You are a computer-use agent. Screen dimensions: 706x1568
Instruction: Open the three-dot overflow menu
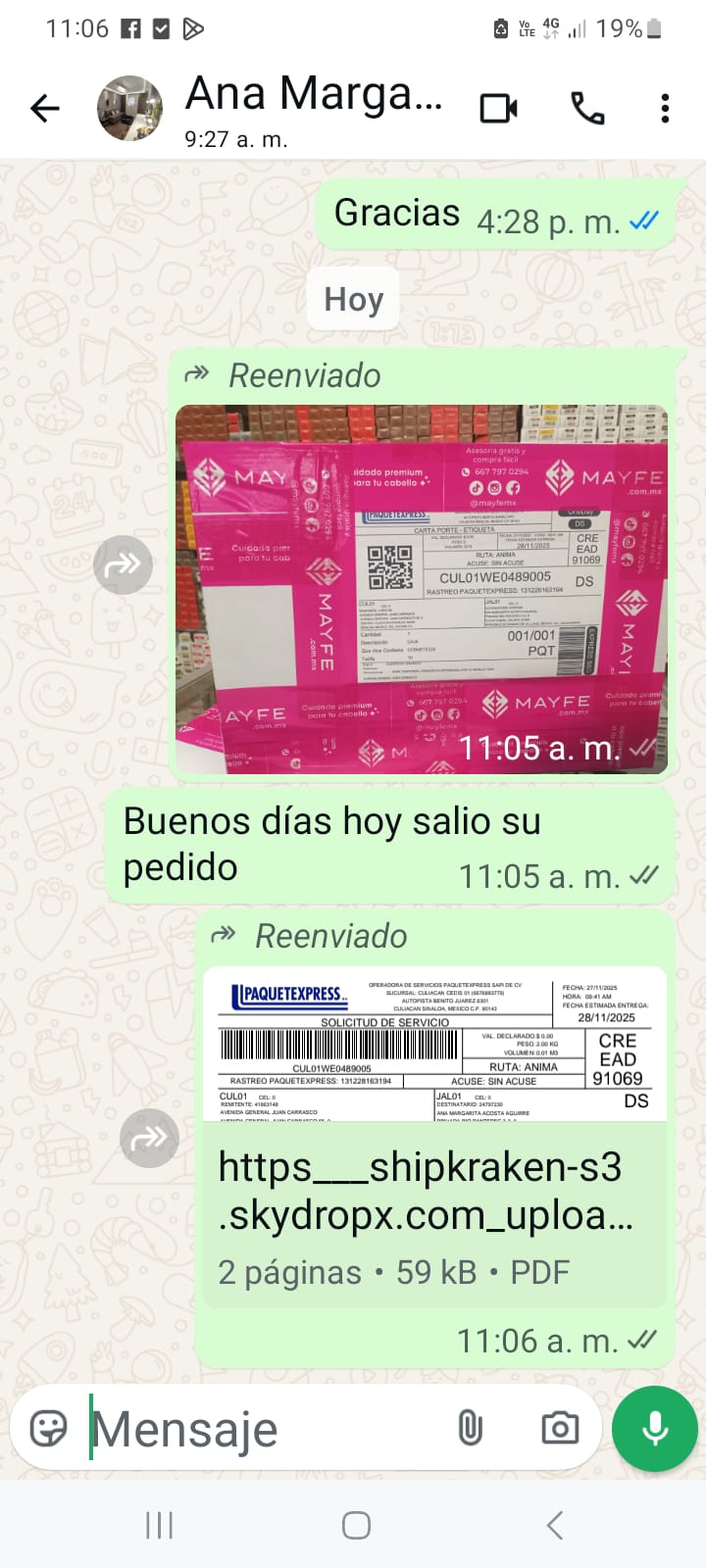click(x=665, y=108)
